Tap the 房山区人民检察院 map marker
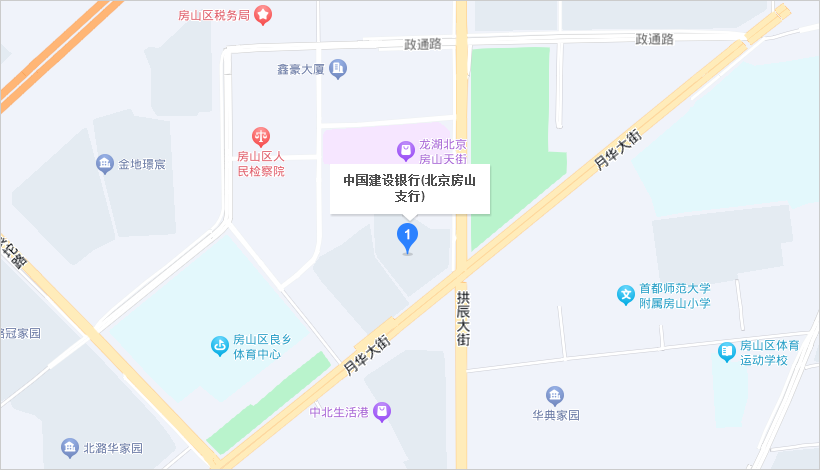Image resolution: width=820 pixels, height=470 pixels. (x=260, y=135)
